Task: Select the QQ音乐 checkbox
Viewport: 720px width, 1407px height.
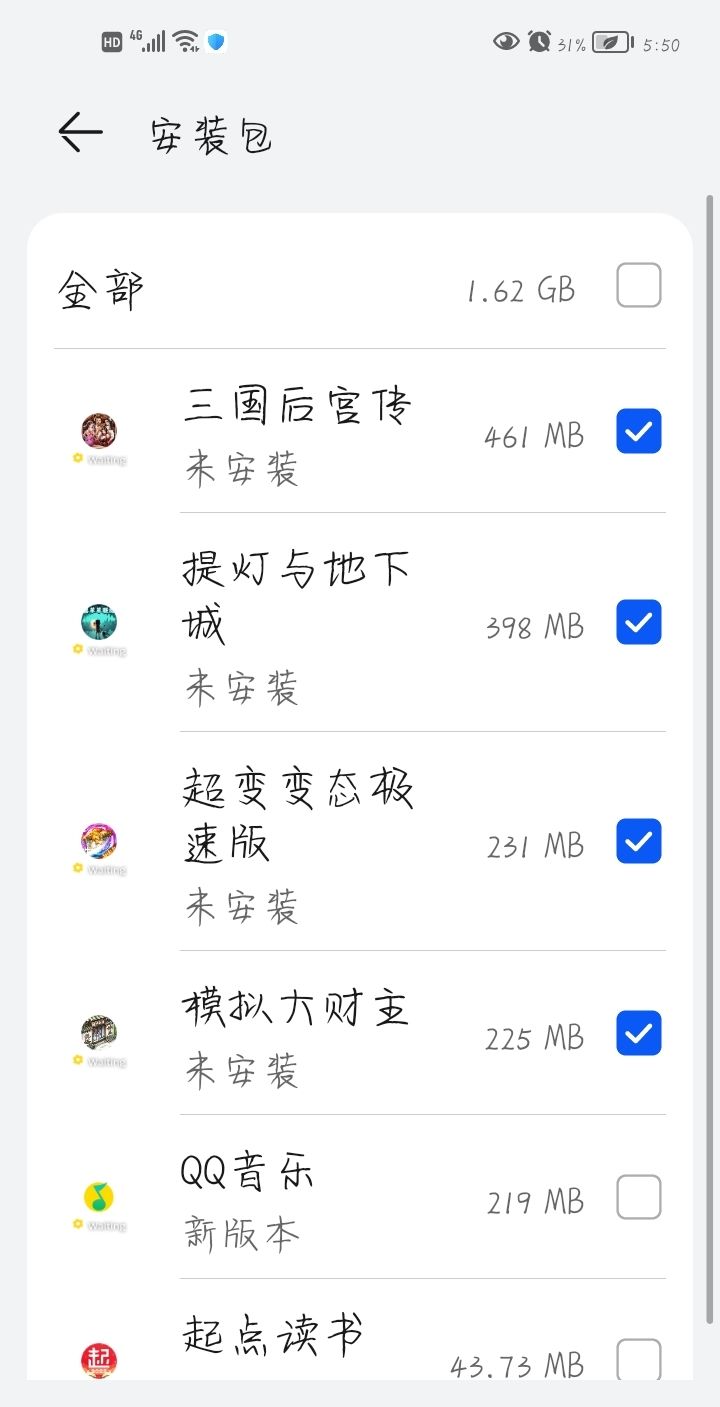Action: 638,1197
